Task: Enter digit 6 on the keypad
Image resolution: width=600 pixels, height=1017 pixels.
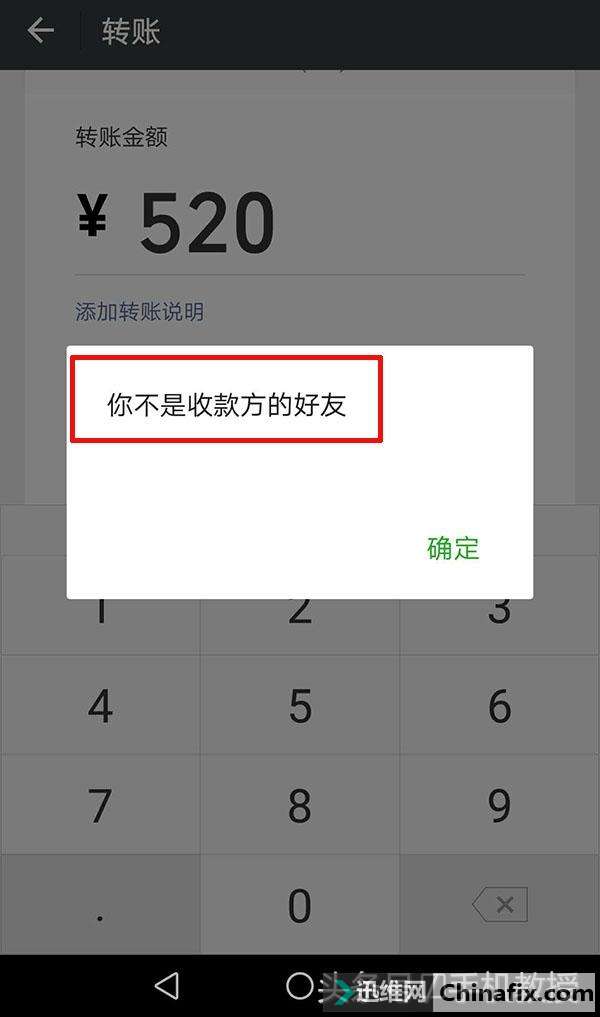Action: pos(499,707)
